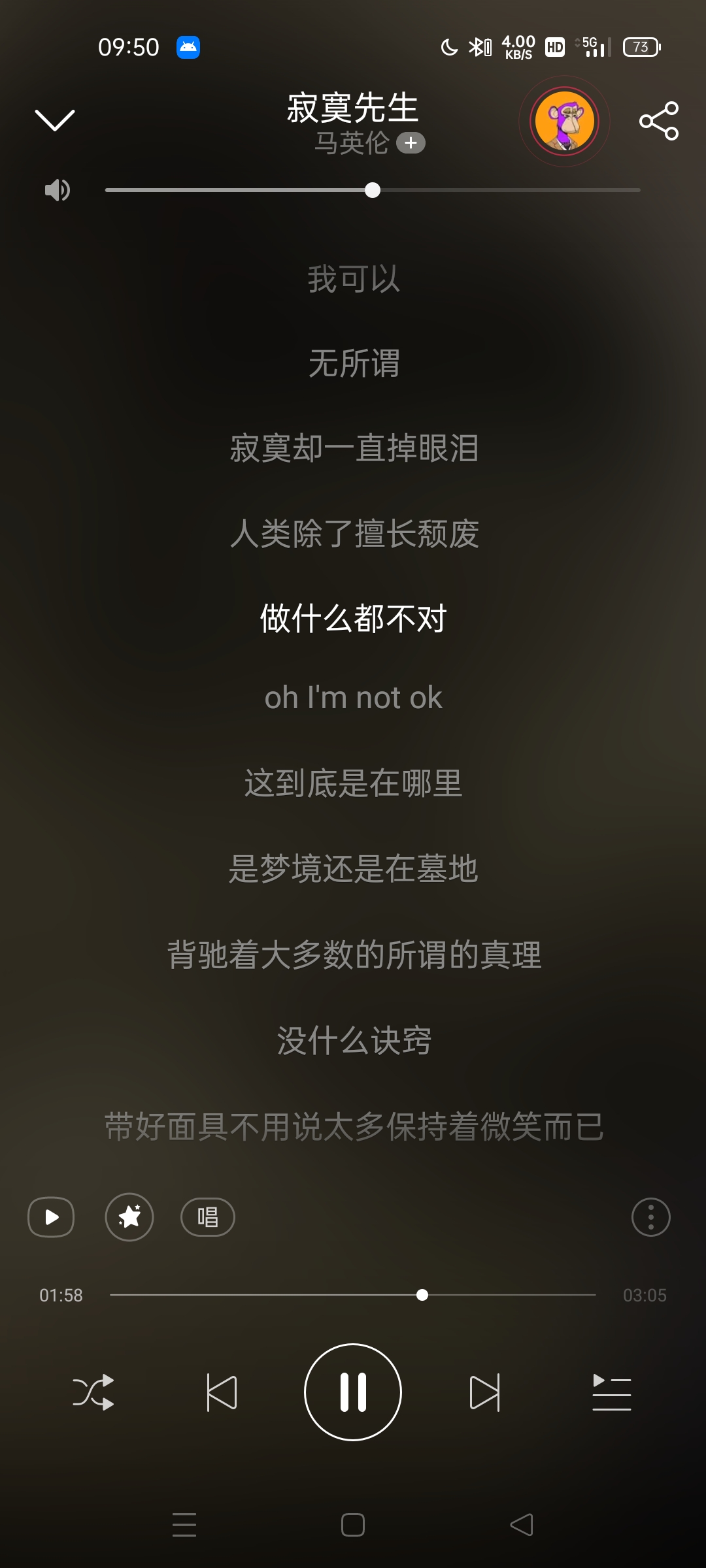Skip to the next track

click(x=484, y=1392)
